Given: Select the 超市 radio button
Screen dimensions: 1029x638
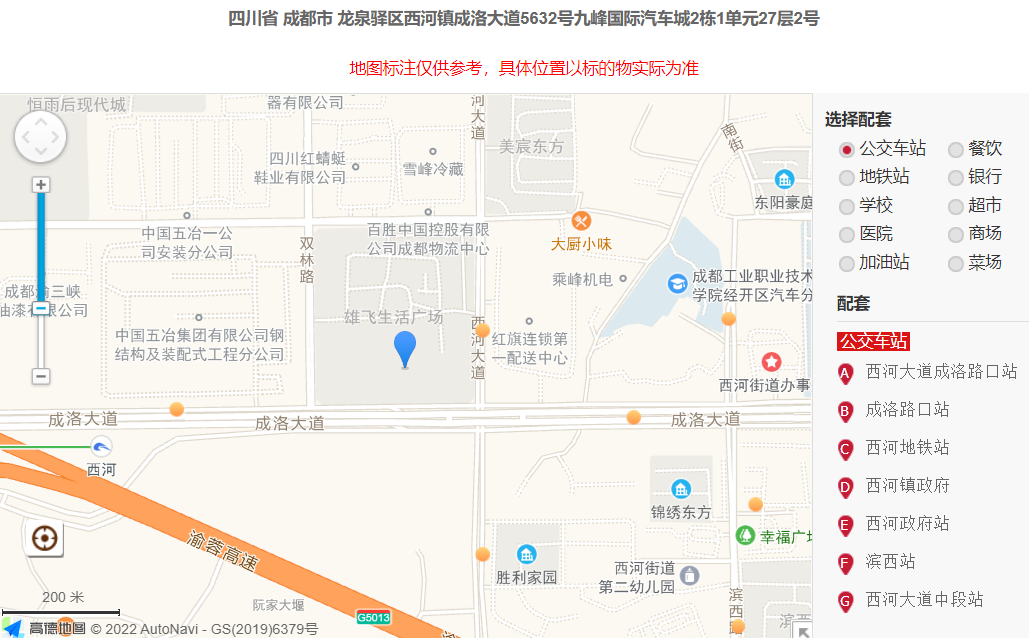Looking at the screenshot, I should point(956,206).
